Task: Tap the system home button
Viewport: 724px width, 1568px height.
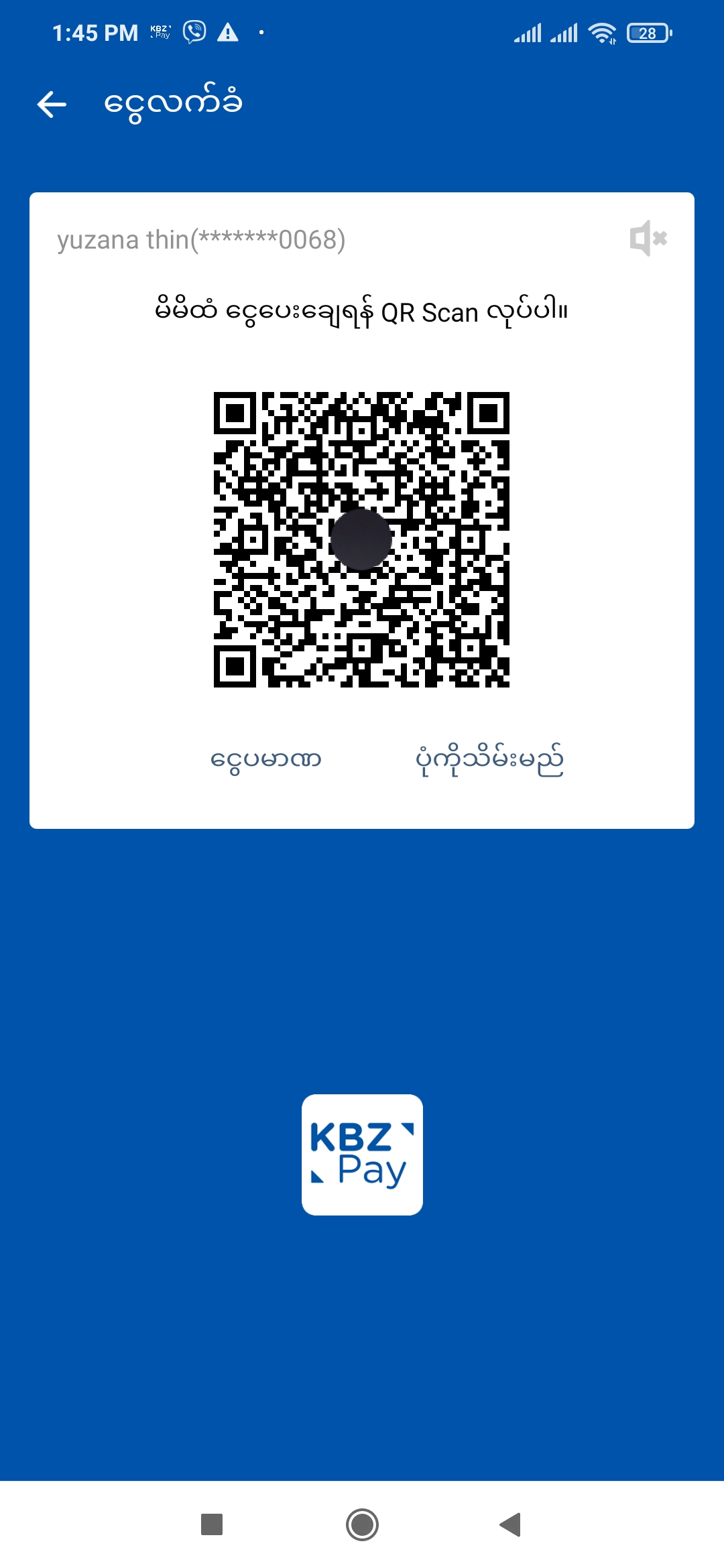Action: pyautogui.click(x=362, y=1524)
